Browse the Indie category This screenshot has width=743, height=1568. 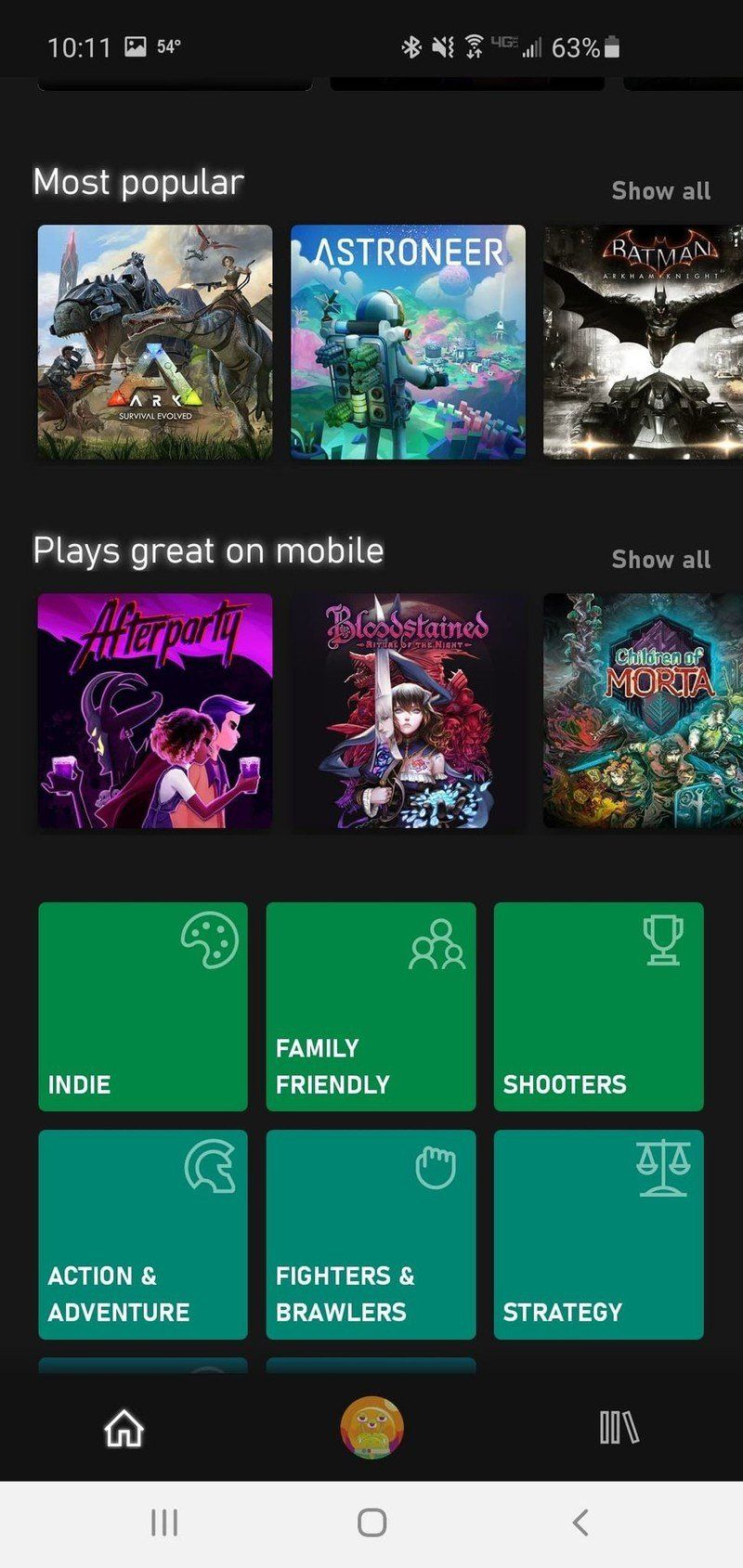coord(143,1006)
